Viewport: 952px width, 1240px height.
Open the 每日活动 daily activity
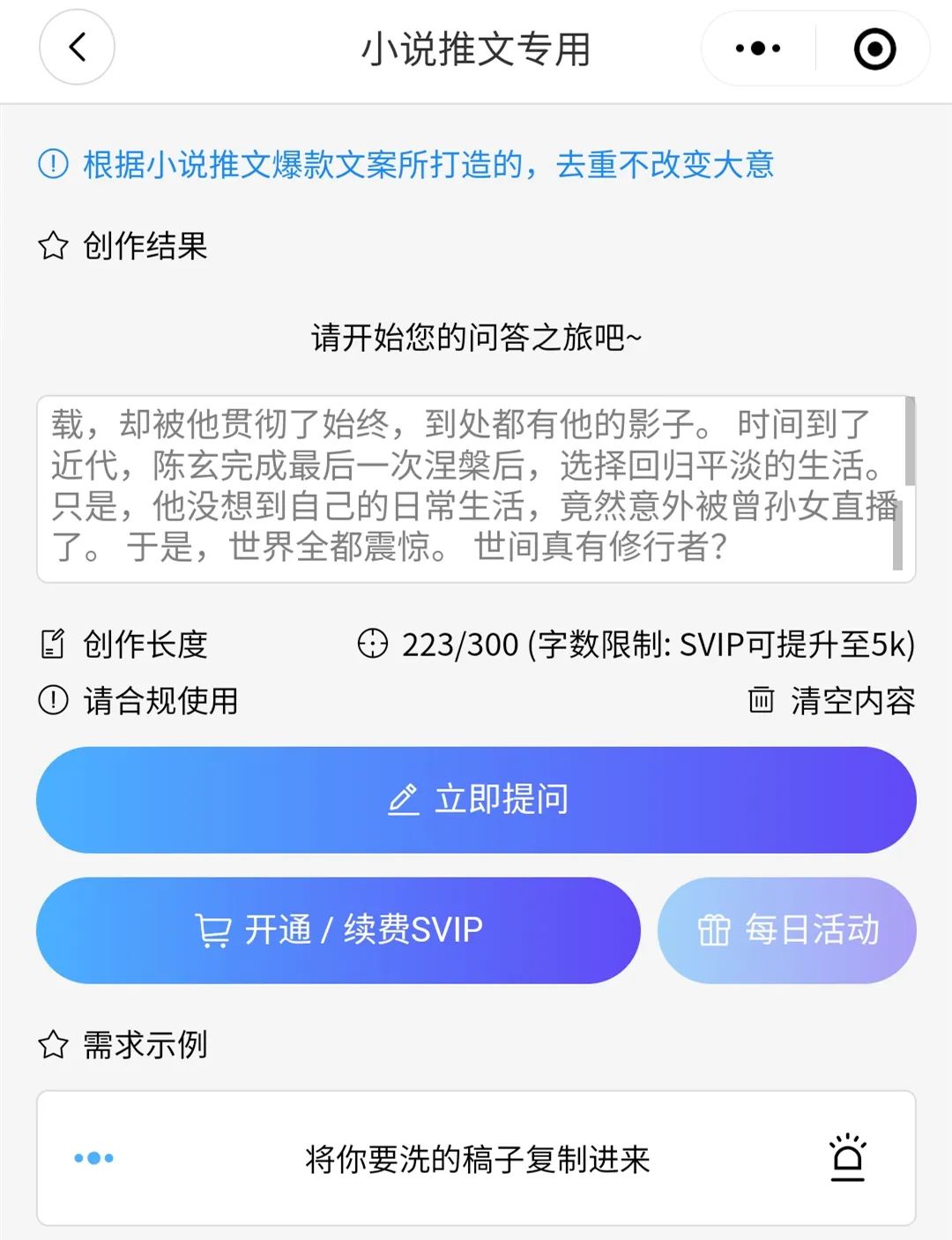tap(787, 930)
